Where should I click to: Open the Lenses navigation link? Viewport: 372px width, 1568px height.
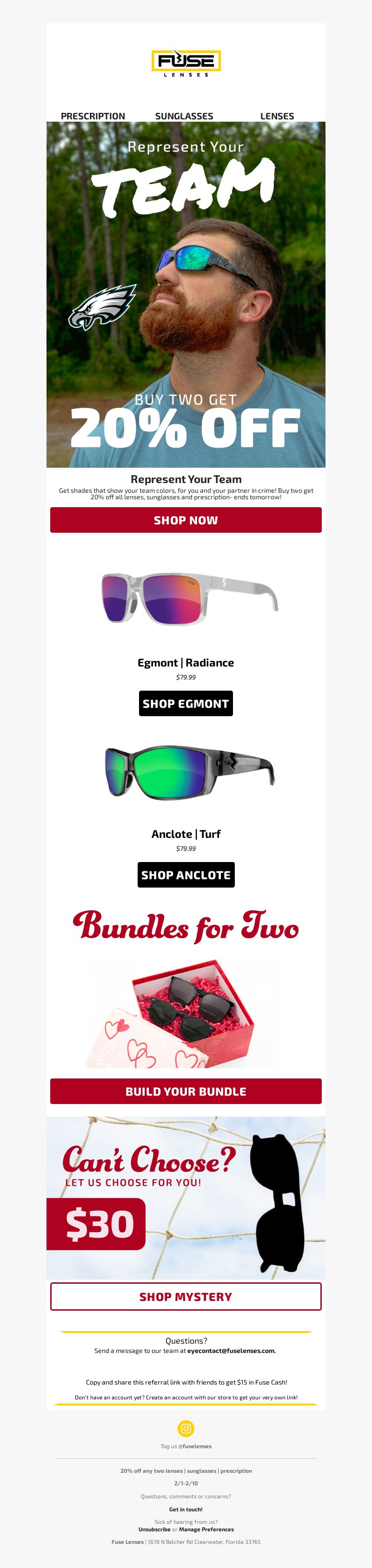point(277,116)
